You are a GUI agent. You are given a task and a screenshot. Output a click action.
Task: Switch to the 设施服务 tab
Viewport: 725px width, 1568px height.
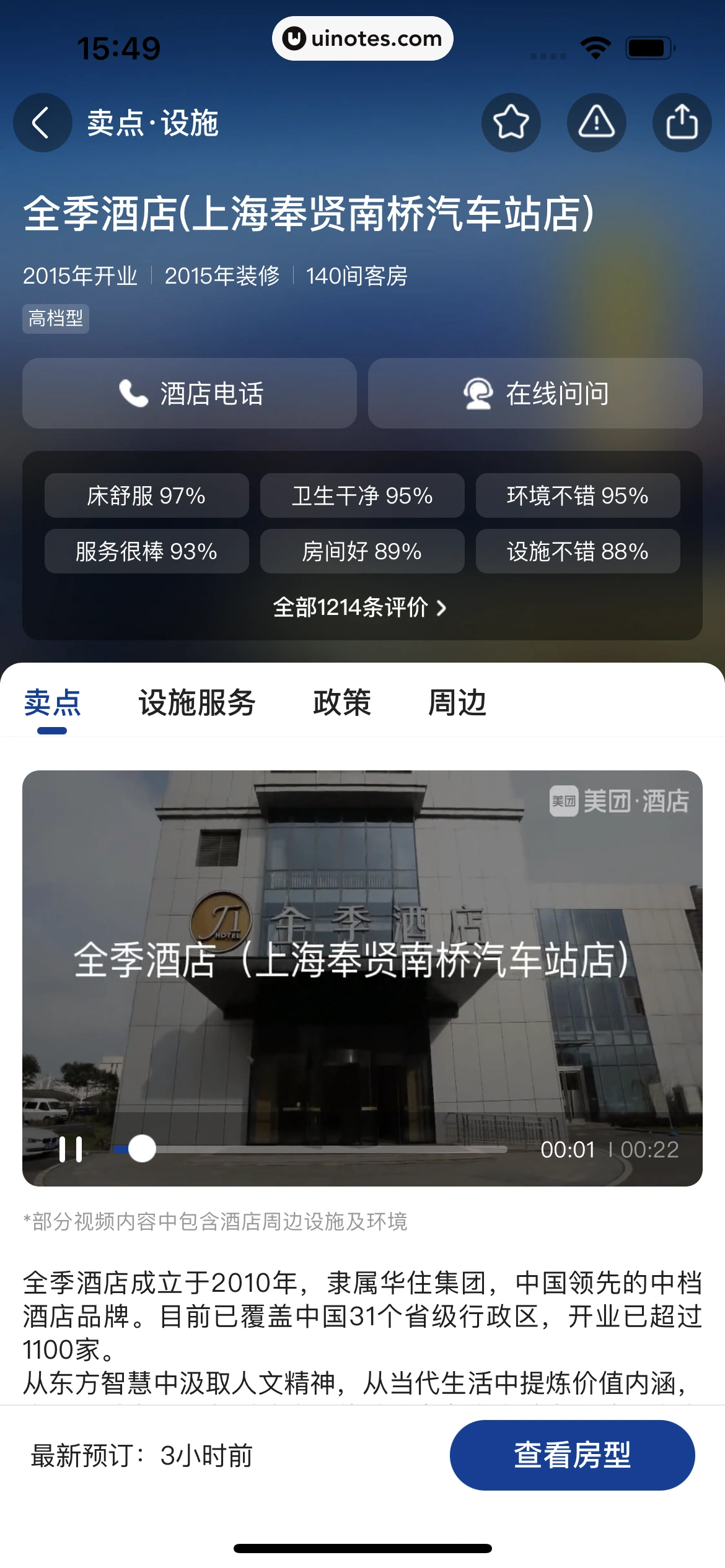(x=197, y=703)
